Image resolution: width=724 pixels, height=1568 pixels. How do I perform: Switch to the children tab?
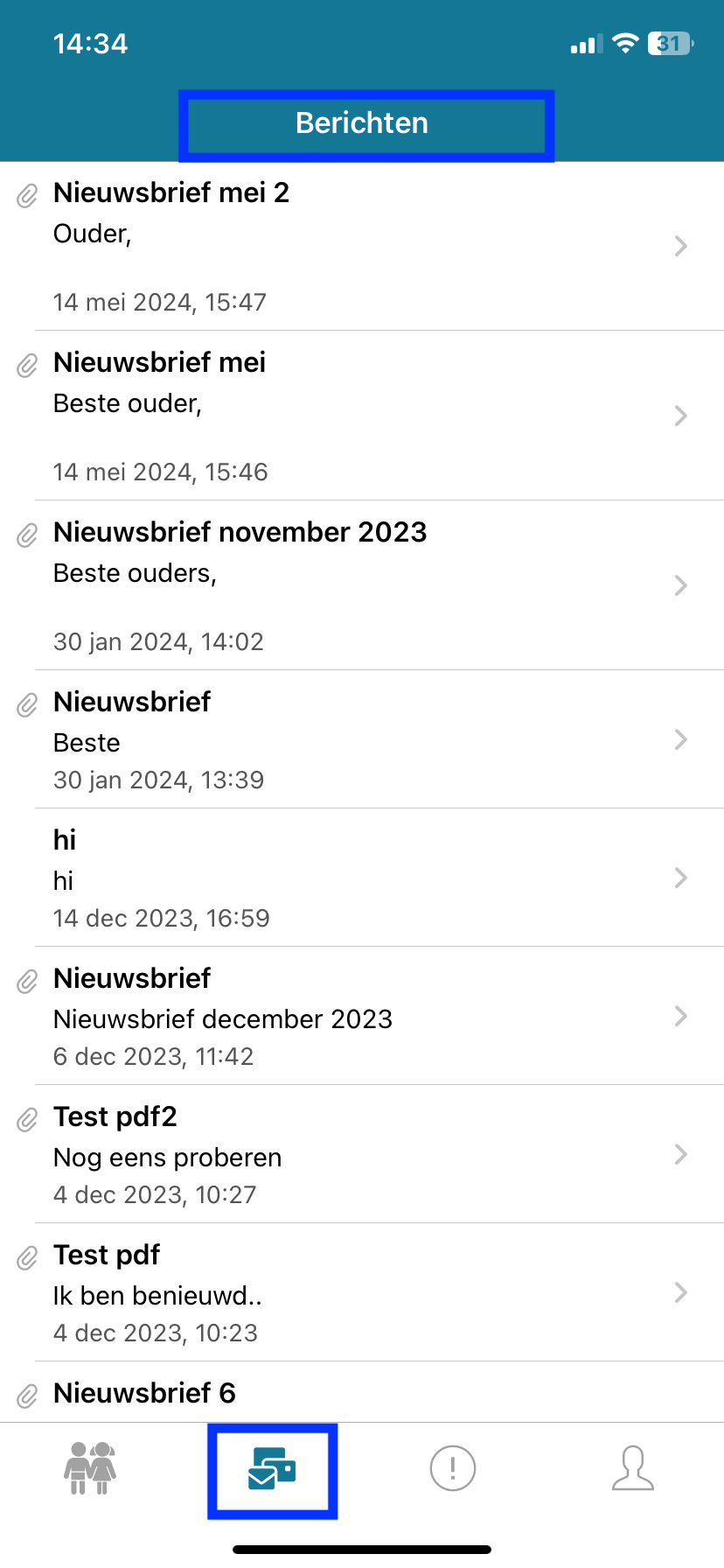[x=90, y=1468]
